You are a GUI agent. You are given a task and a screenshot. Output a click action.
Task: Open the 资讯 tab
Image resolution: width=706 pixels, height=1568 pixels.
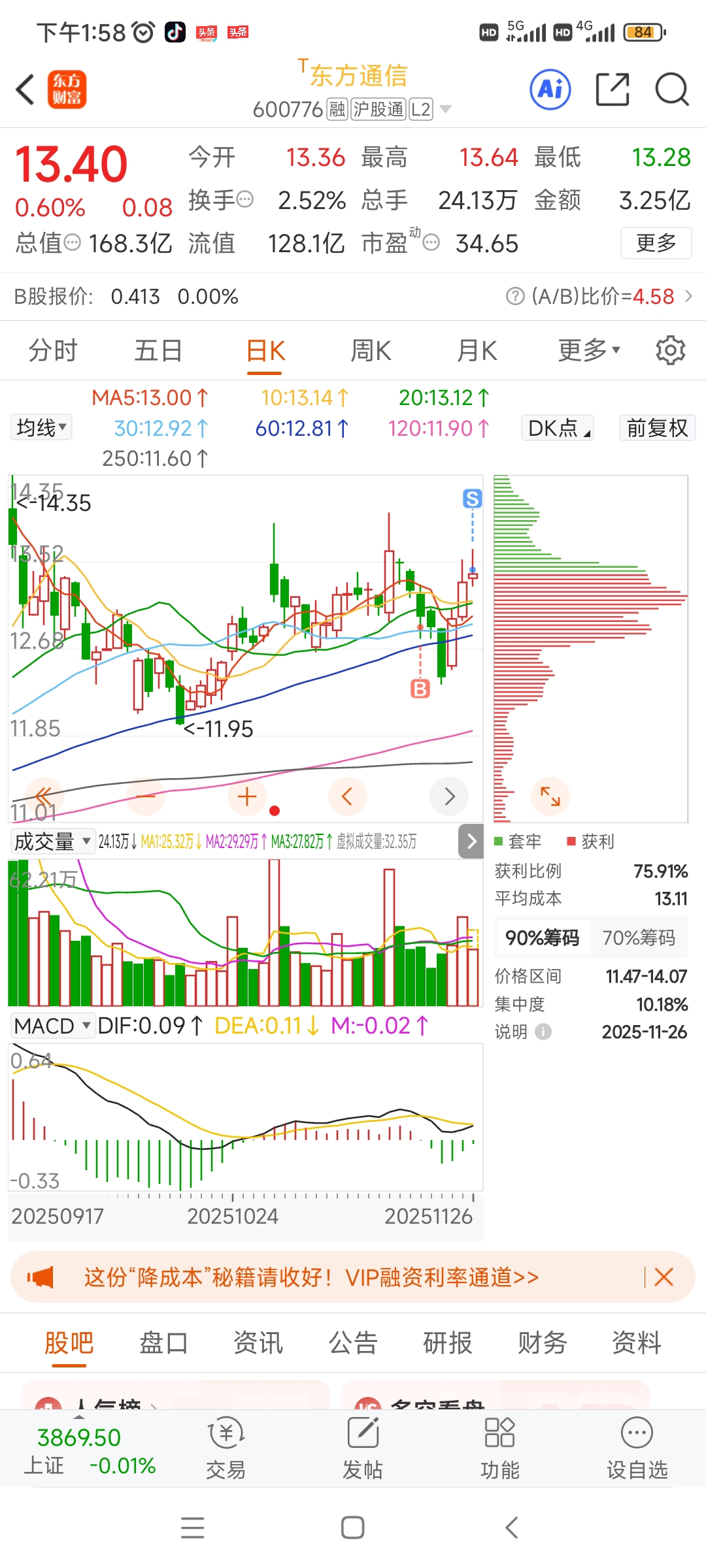(x=258, y=1343)
